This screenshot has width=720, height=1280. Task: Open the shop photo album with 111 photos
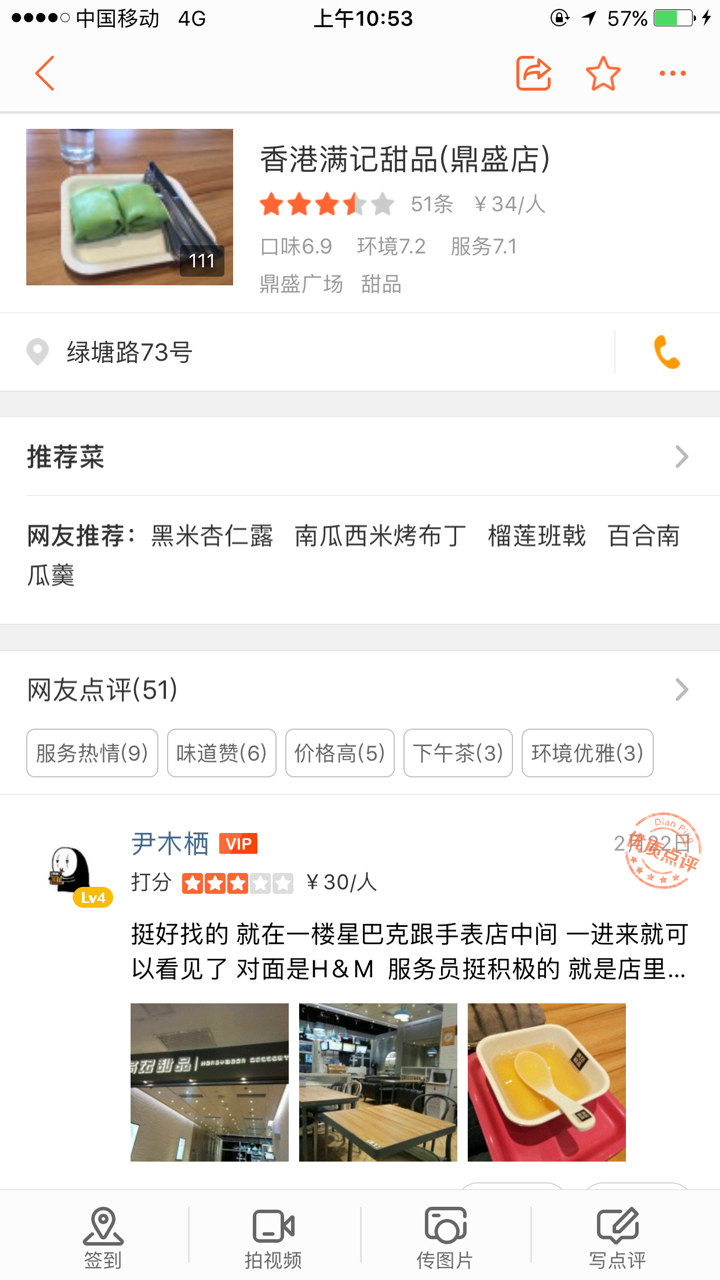coord(129,207)
